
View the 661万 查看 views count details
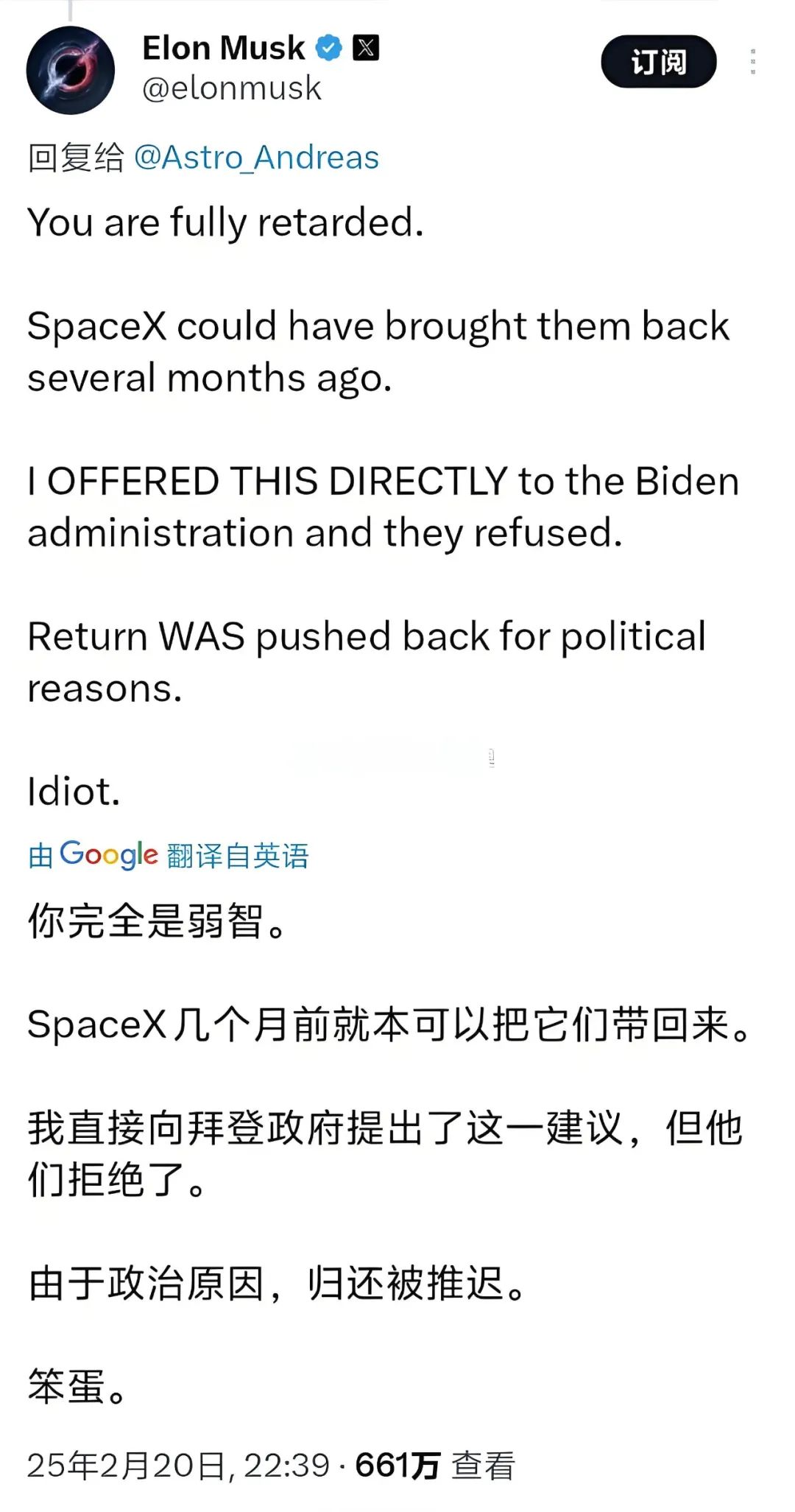(x=435, y=1465)
